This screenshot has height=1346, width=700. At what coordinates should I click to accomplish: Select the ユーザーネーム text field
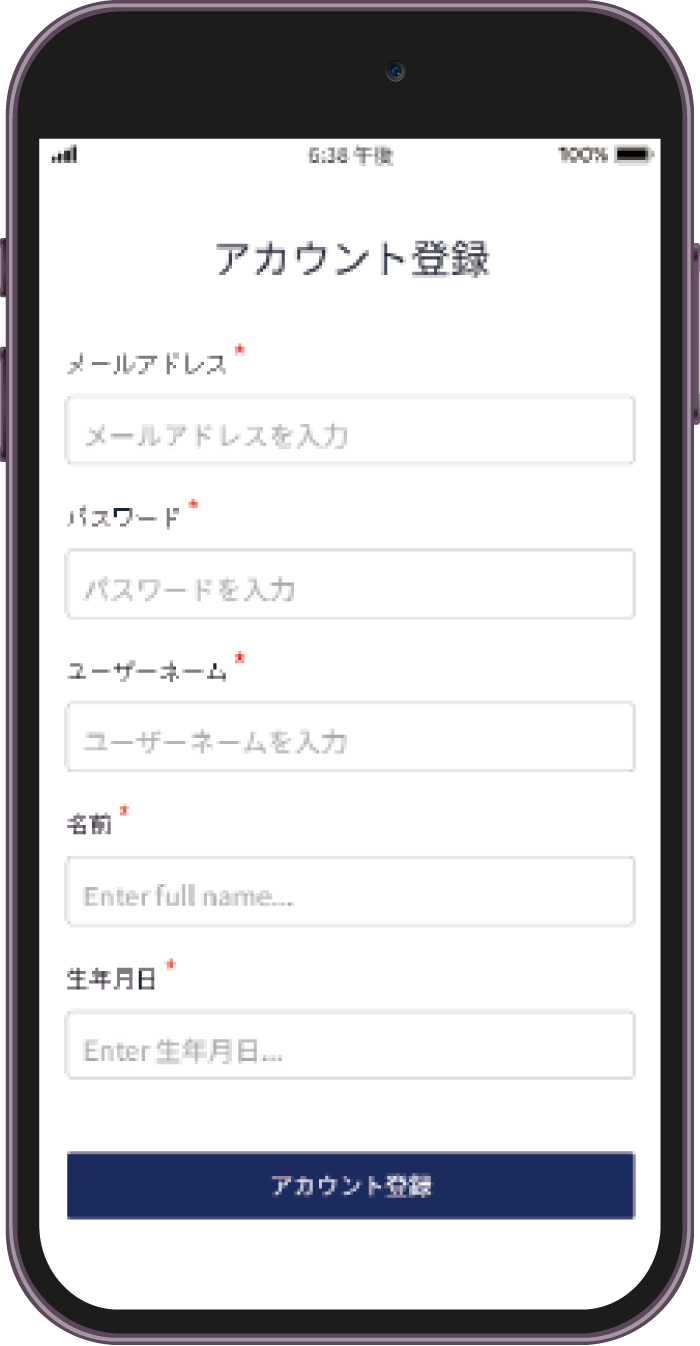tap(350, 737)
